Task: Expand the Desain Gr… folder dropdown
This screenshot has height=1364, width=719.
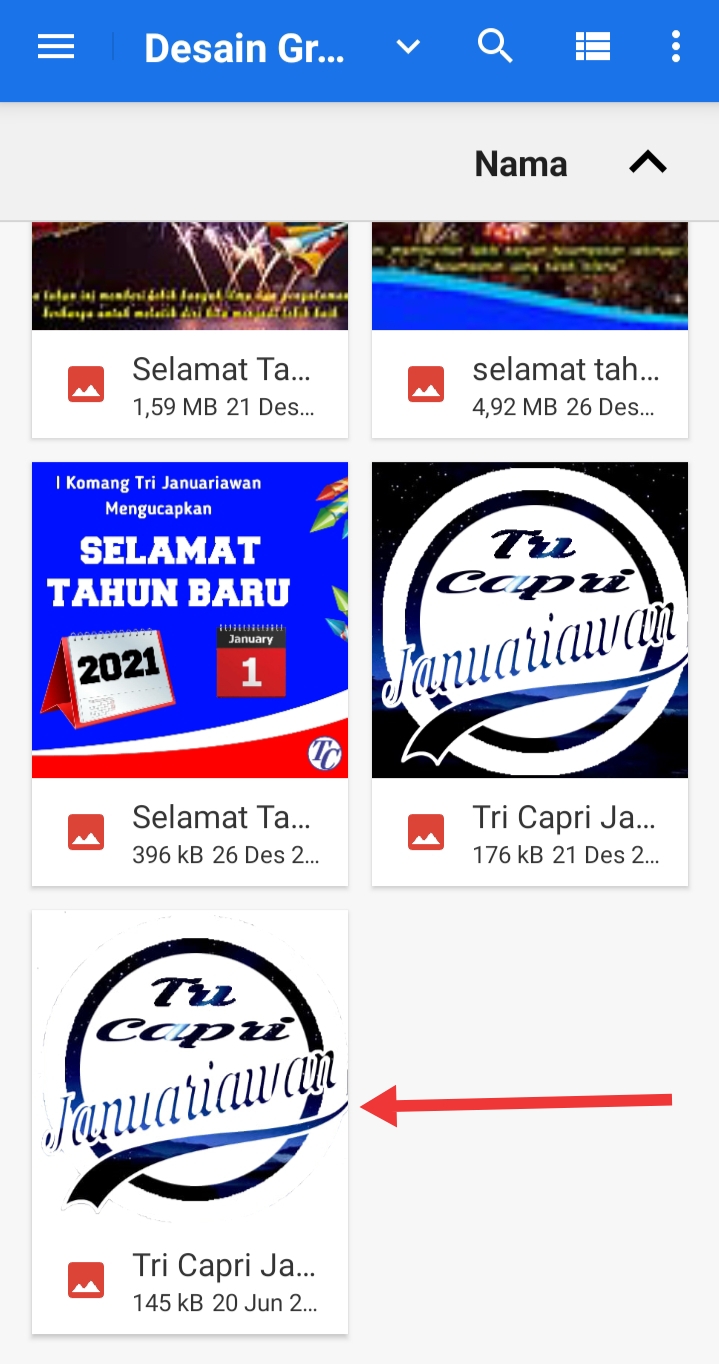Action: (x=407, y=47)
